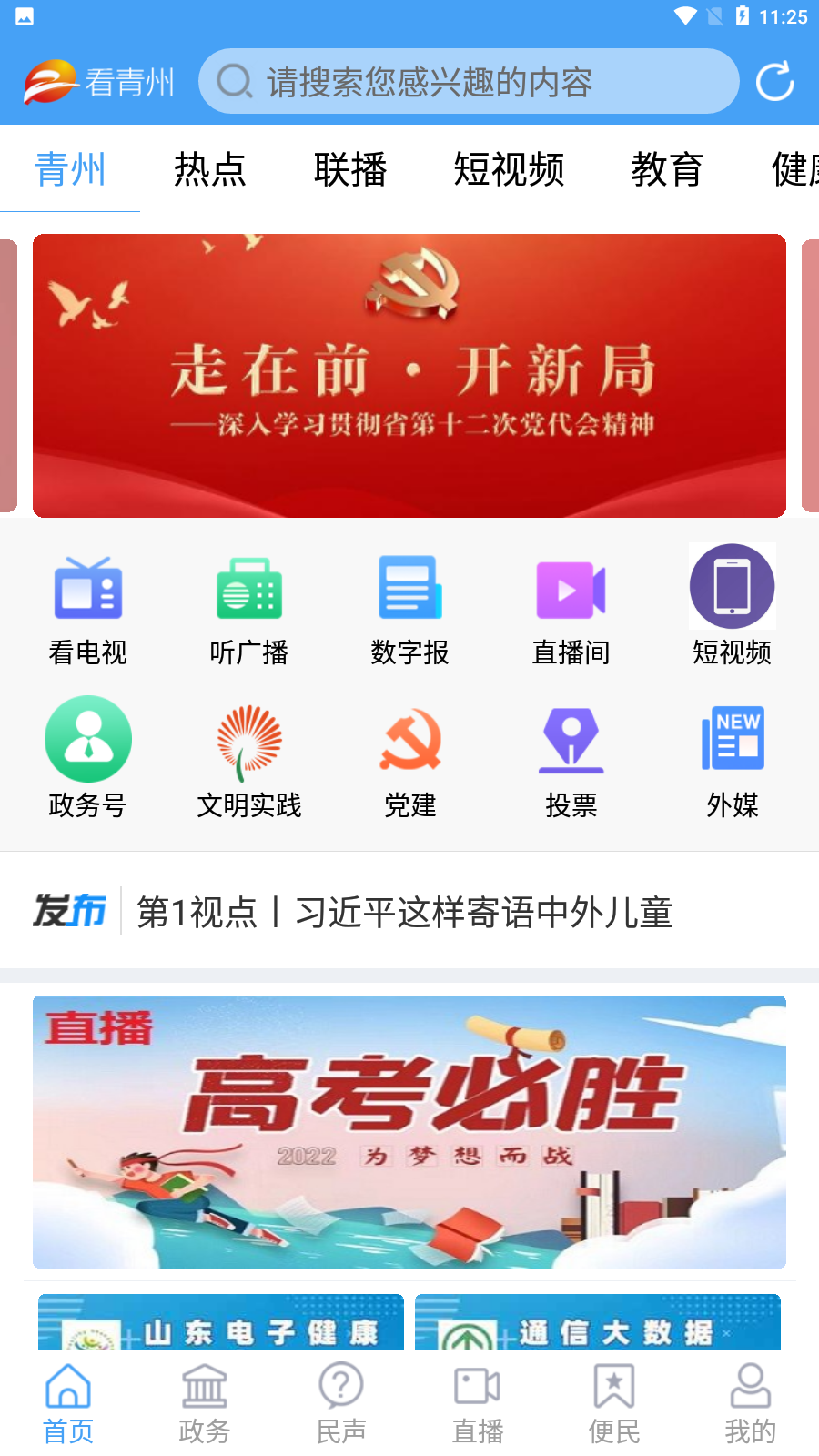Go to the 我的 profile tab

(751, 1403)
